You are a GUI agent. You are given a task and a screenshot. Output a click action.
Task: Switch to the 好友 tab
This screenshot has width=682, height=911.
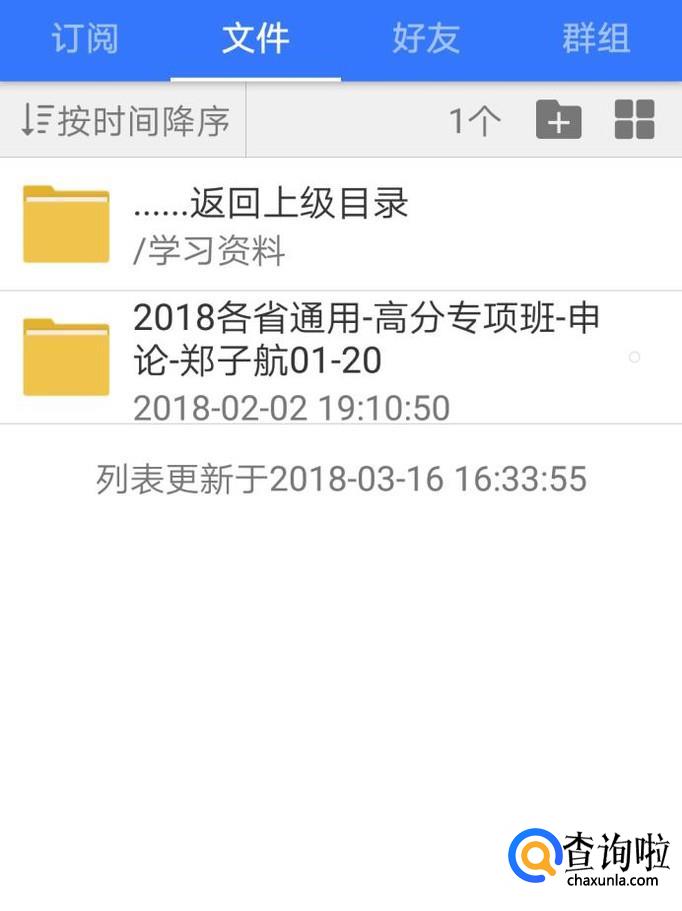point(426,40)
